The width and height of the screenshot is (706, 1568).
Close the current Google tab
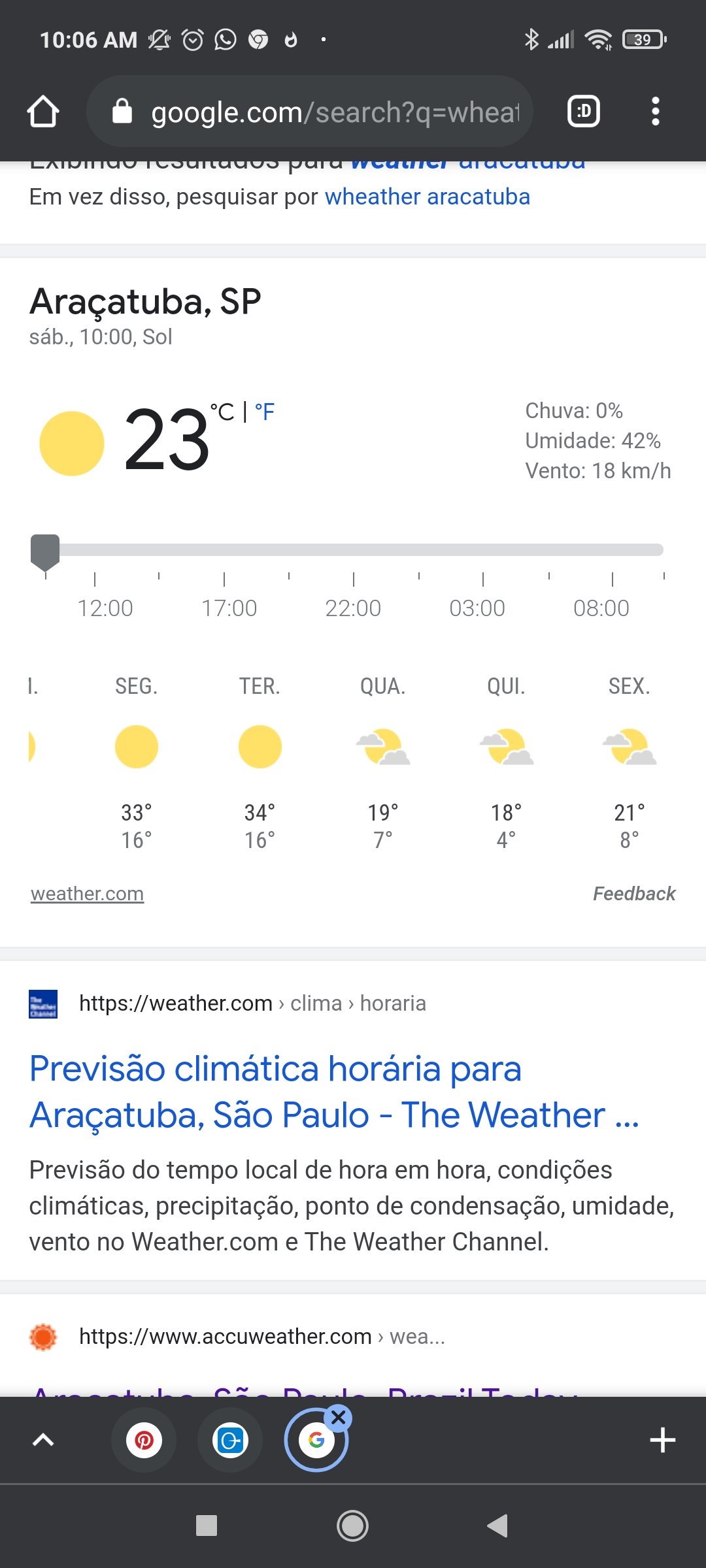(339, 1418)
